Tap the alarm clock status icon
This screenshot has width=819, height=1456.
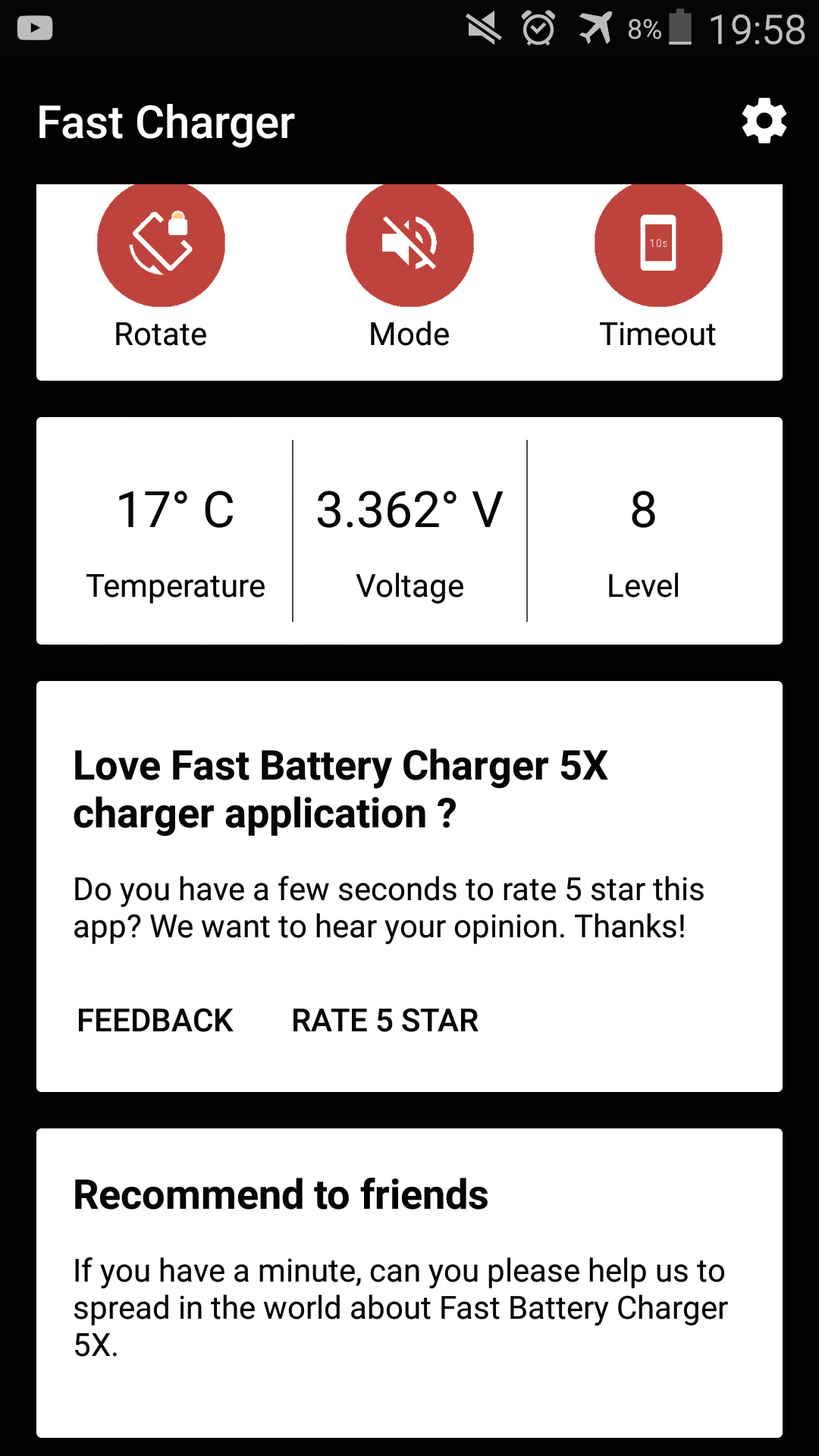tap(538, 28)
